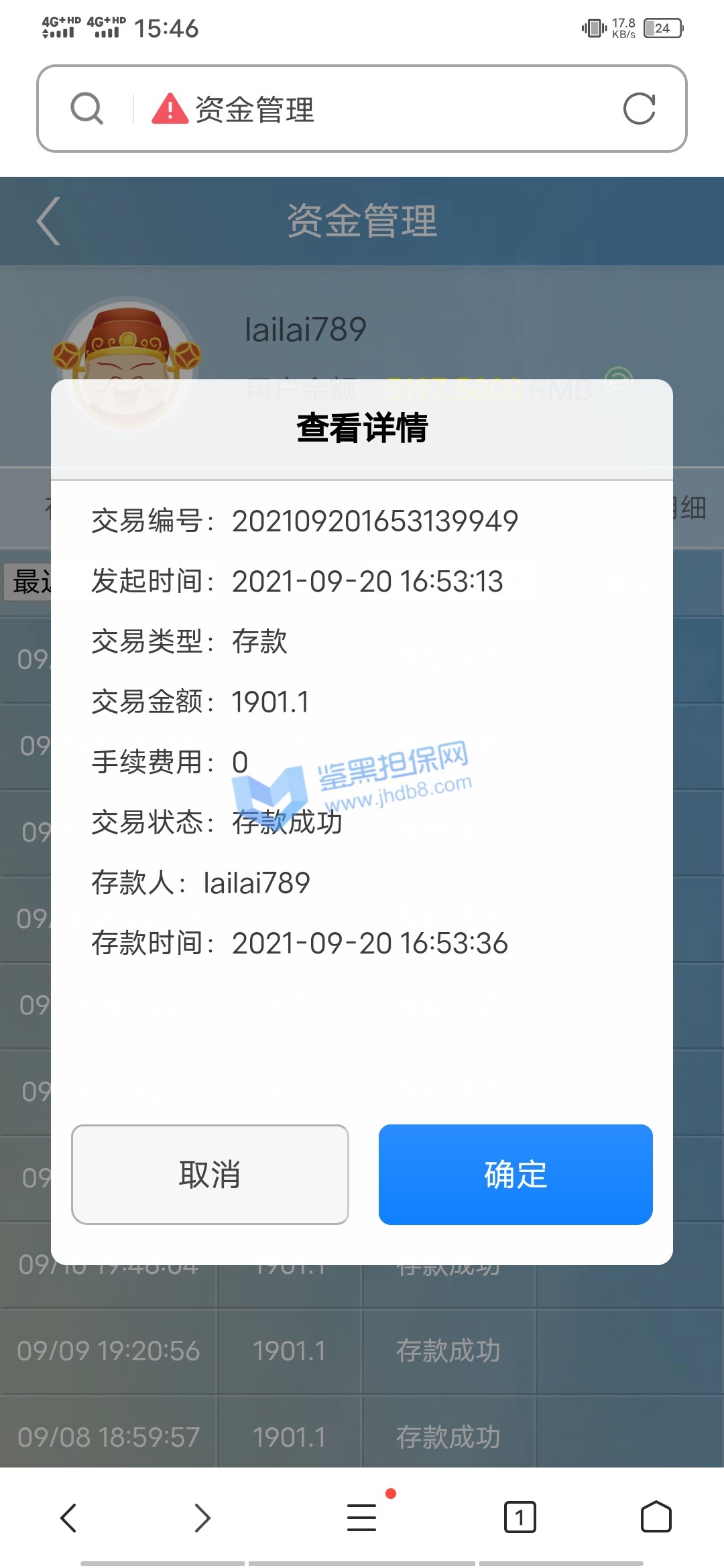Tap the 资金管理 address bar
Viewport: 724px width, 1568px height.
(x=375, y=109)
